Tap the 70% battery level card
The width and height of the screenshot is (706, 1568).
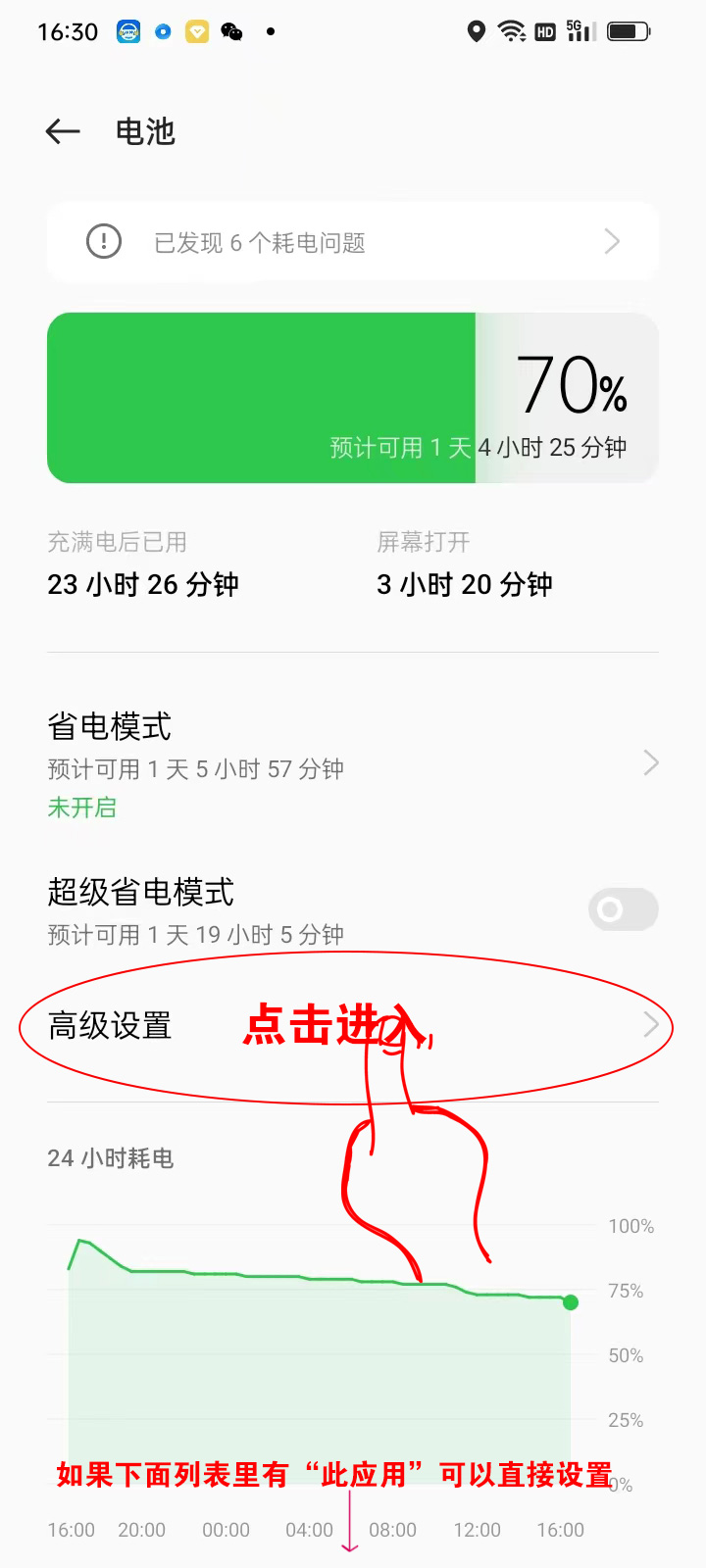(x=352, y=398)
